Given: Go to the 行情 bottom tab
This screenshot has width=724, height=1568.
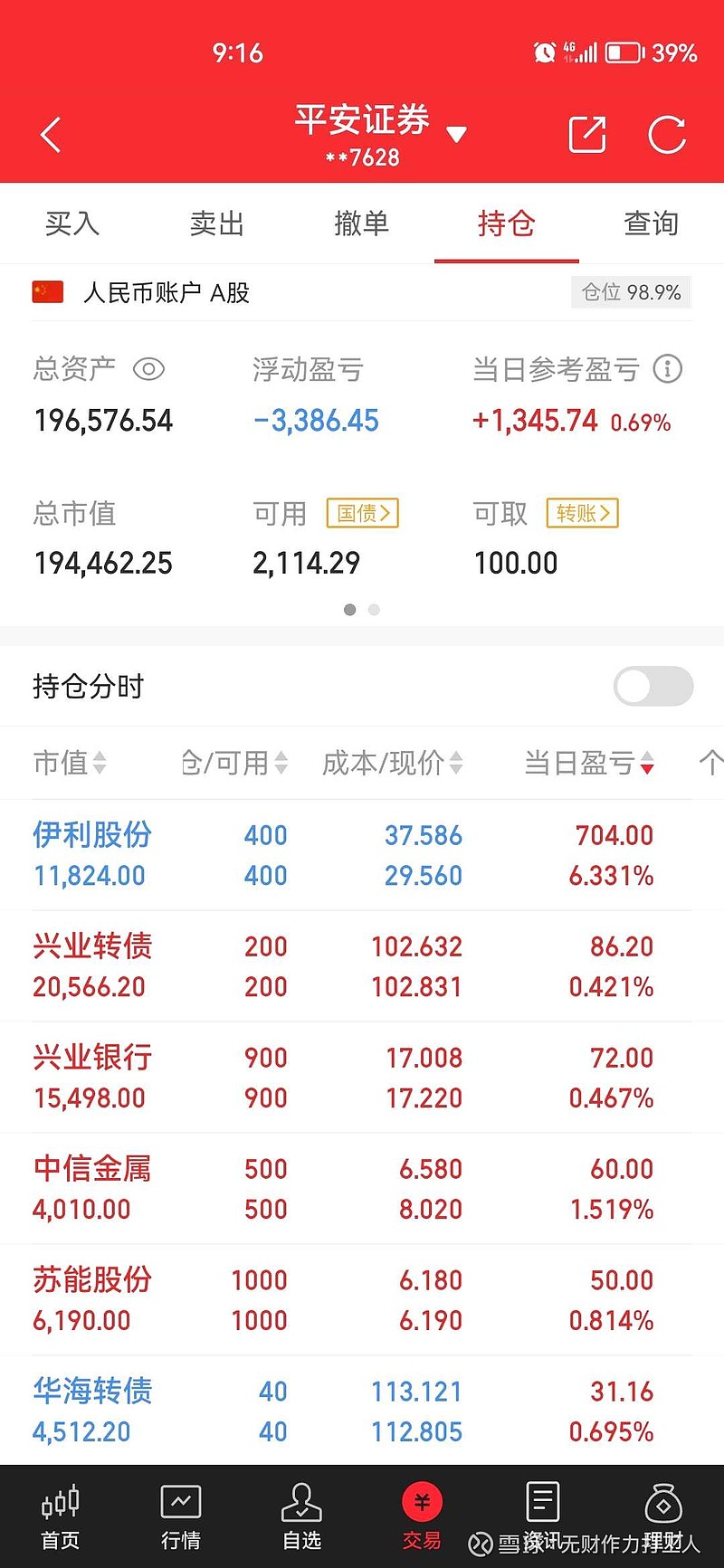Looking at the screenshot, I should click(x=181, y=1517).
